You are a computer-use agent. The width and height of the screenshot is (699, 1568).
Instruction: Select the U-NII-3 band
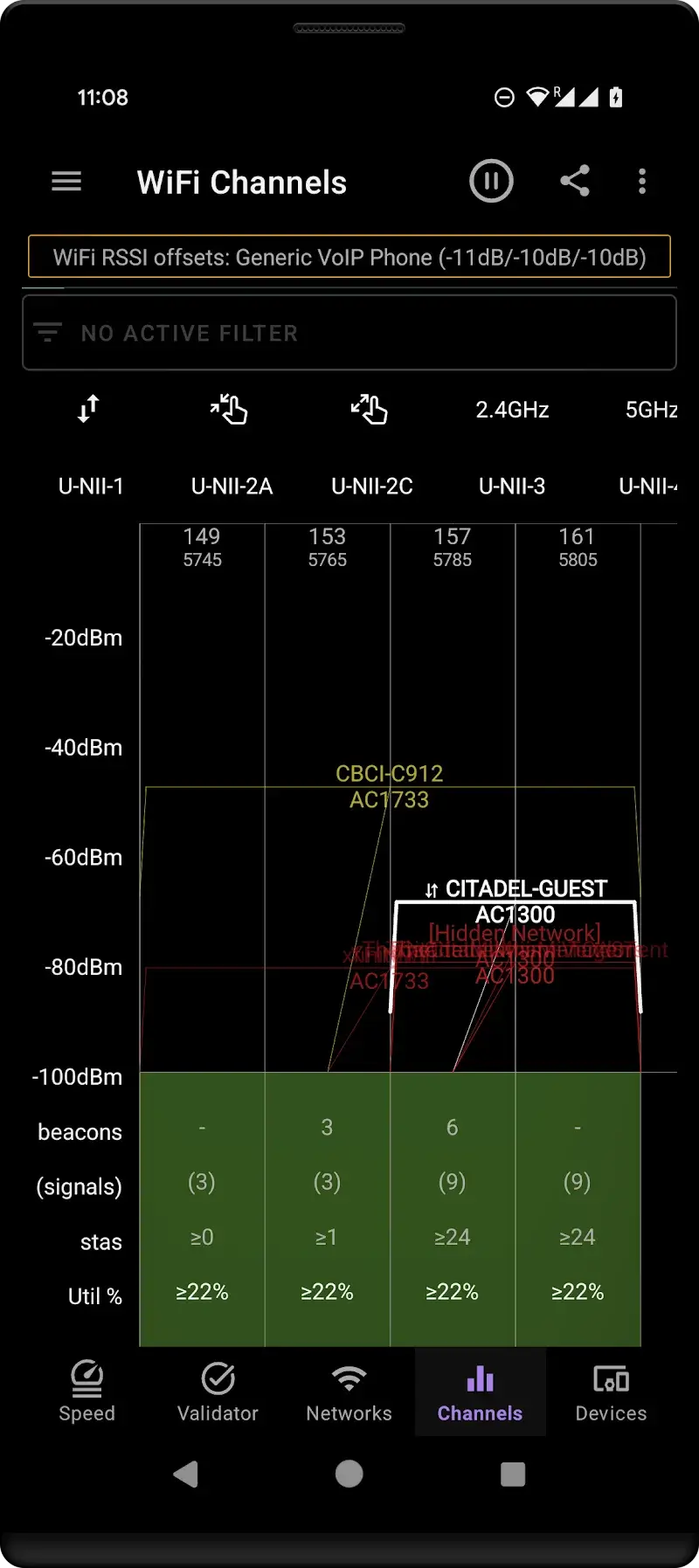(x=511, y=487)
